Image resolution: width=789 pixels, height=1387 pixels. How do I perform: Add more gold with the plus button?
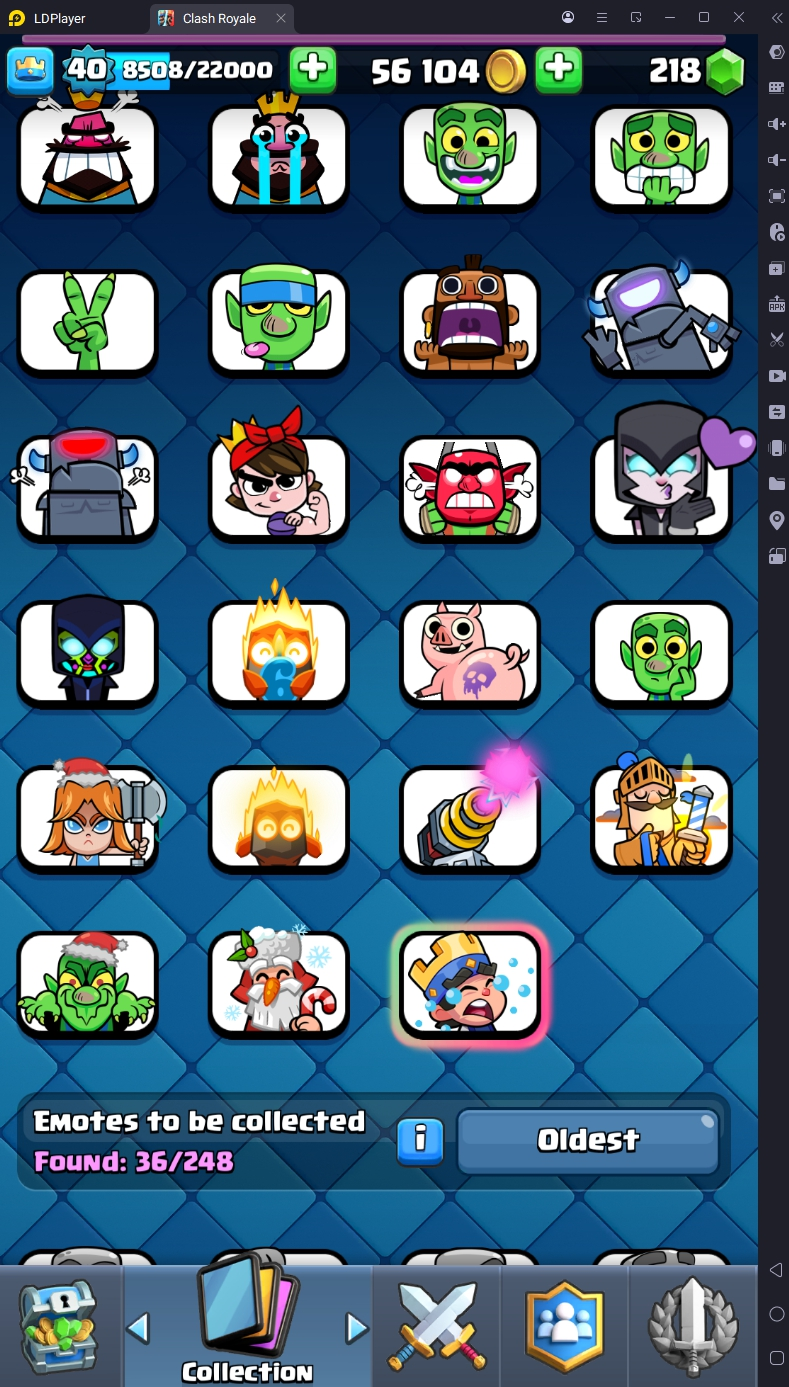pos(559,70)
